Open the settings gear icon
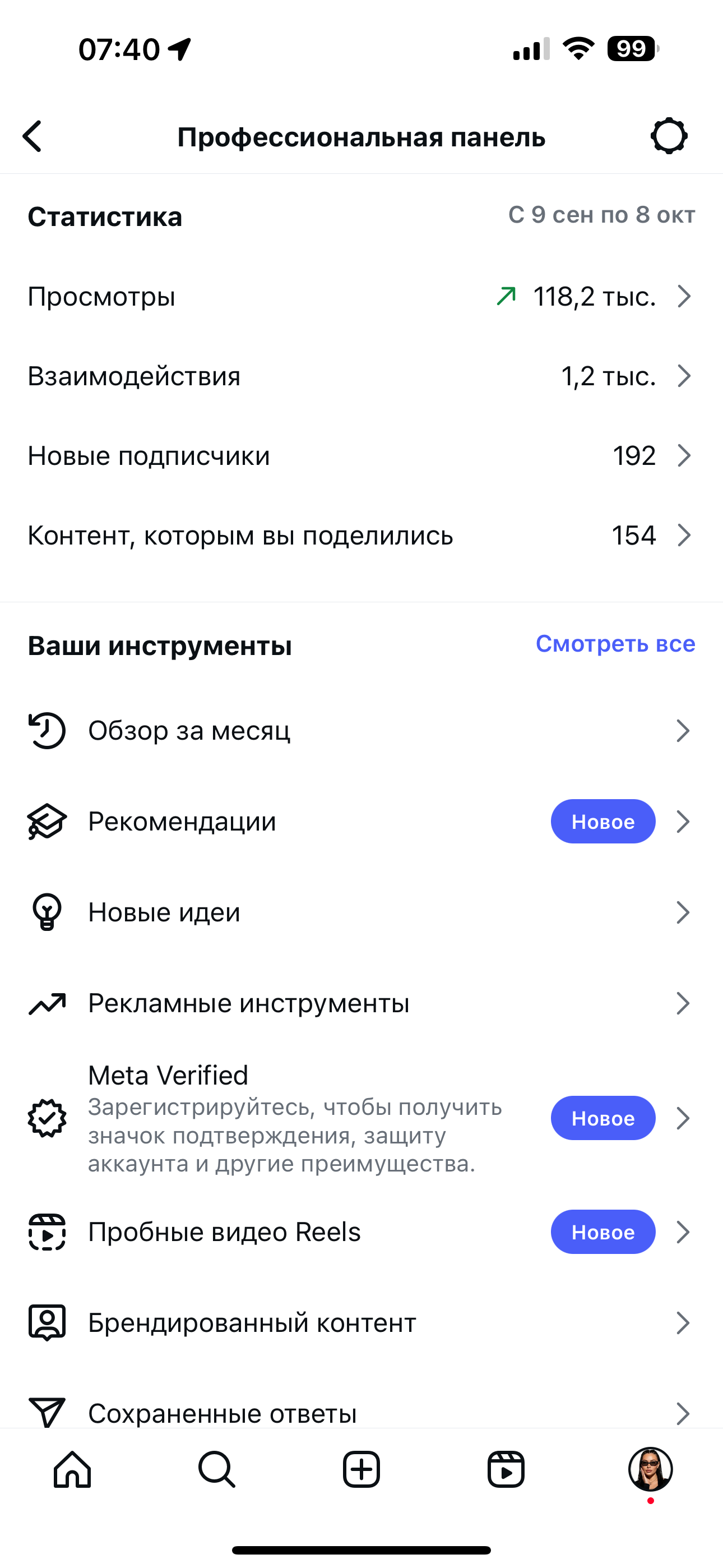The width and height of the screenshot is (723, 1568). pyautogui.click(x=669, y=136)
